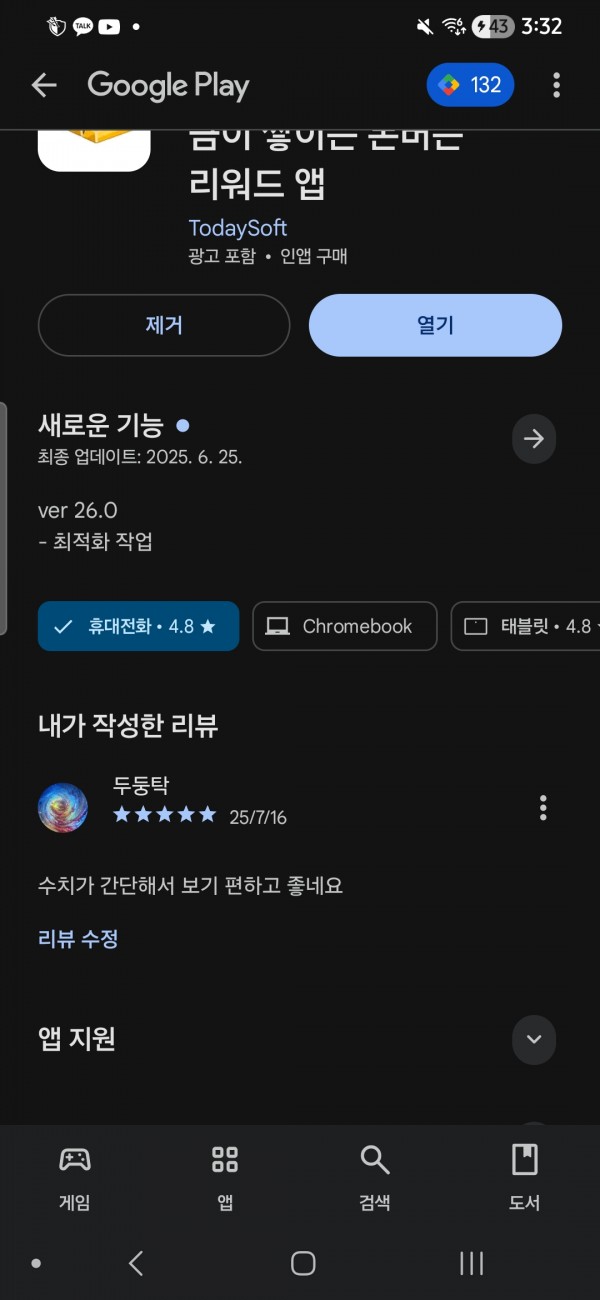Go back using the top-left arrow
Screen dimensions: 600x1300
[x=44, y=86]
